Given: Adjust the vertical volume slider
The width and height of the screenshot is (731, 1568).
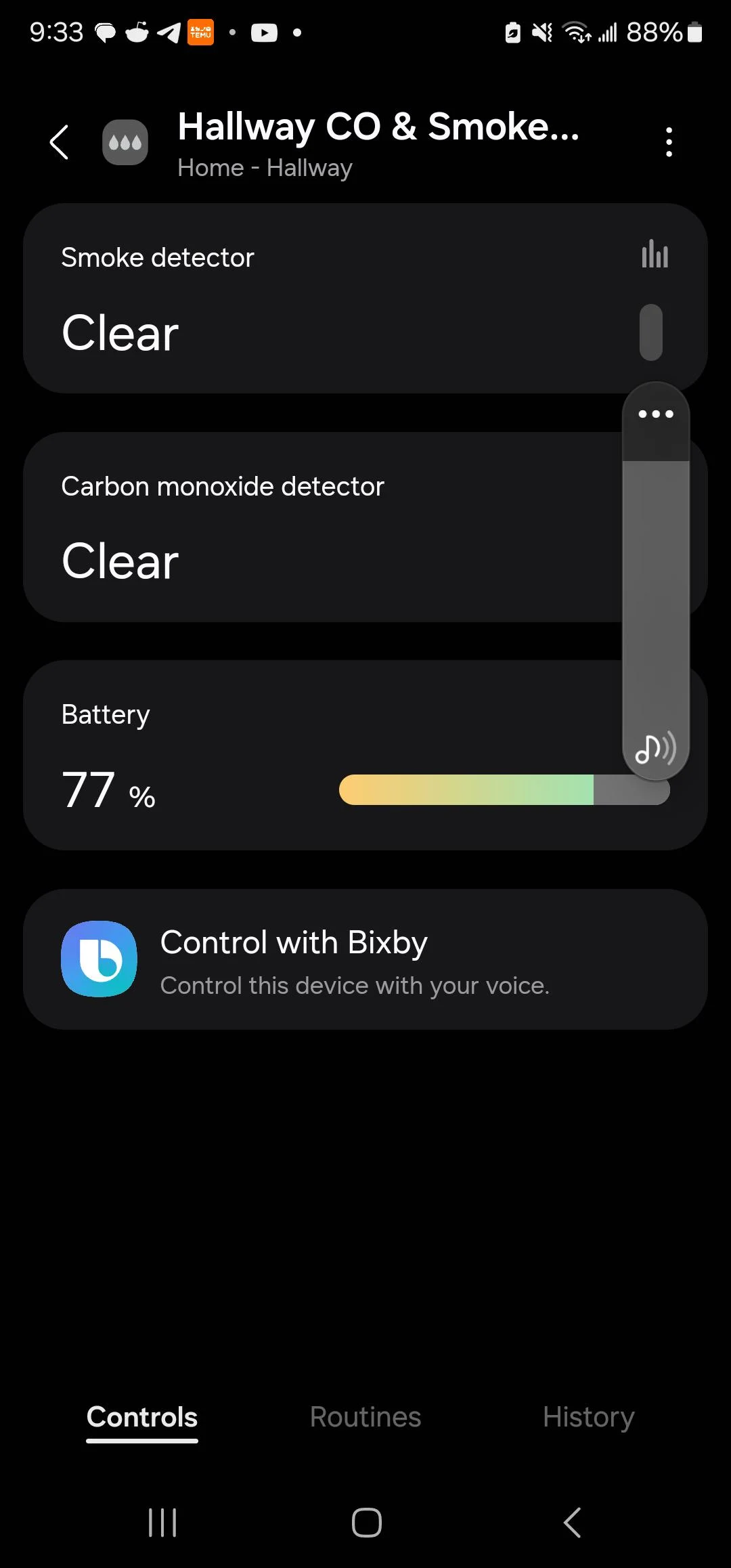Looking at the screenshot, I should pyautogui.click(x=654, y=589).
